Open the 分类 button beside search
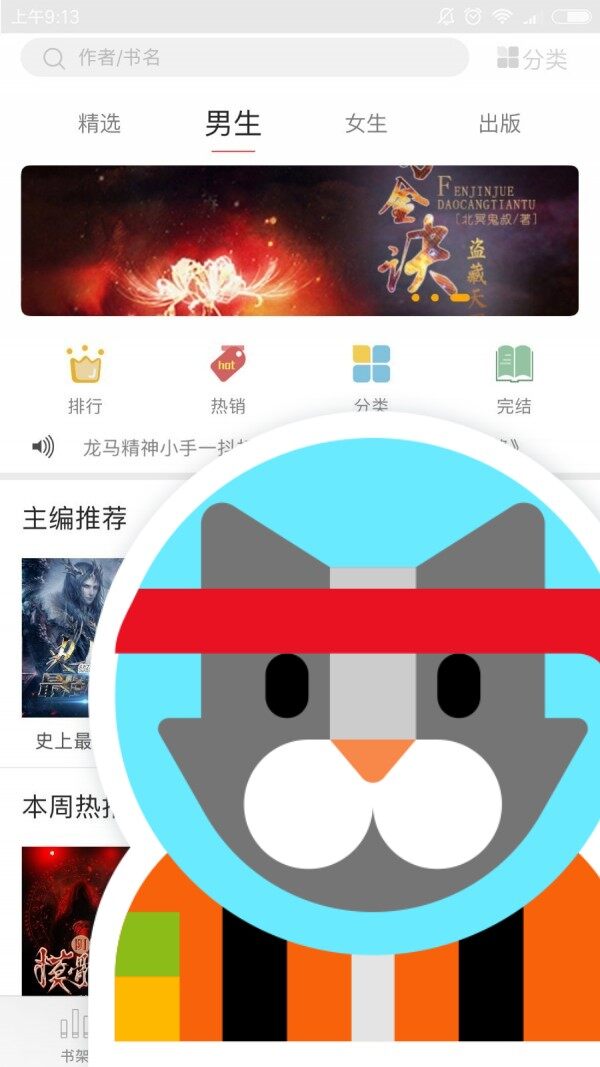Image resolution: width=600 pixels, height=1067 pixels. 532,59
